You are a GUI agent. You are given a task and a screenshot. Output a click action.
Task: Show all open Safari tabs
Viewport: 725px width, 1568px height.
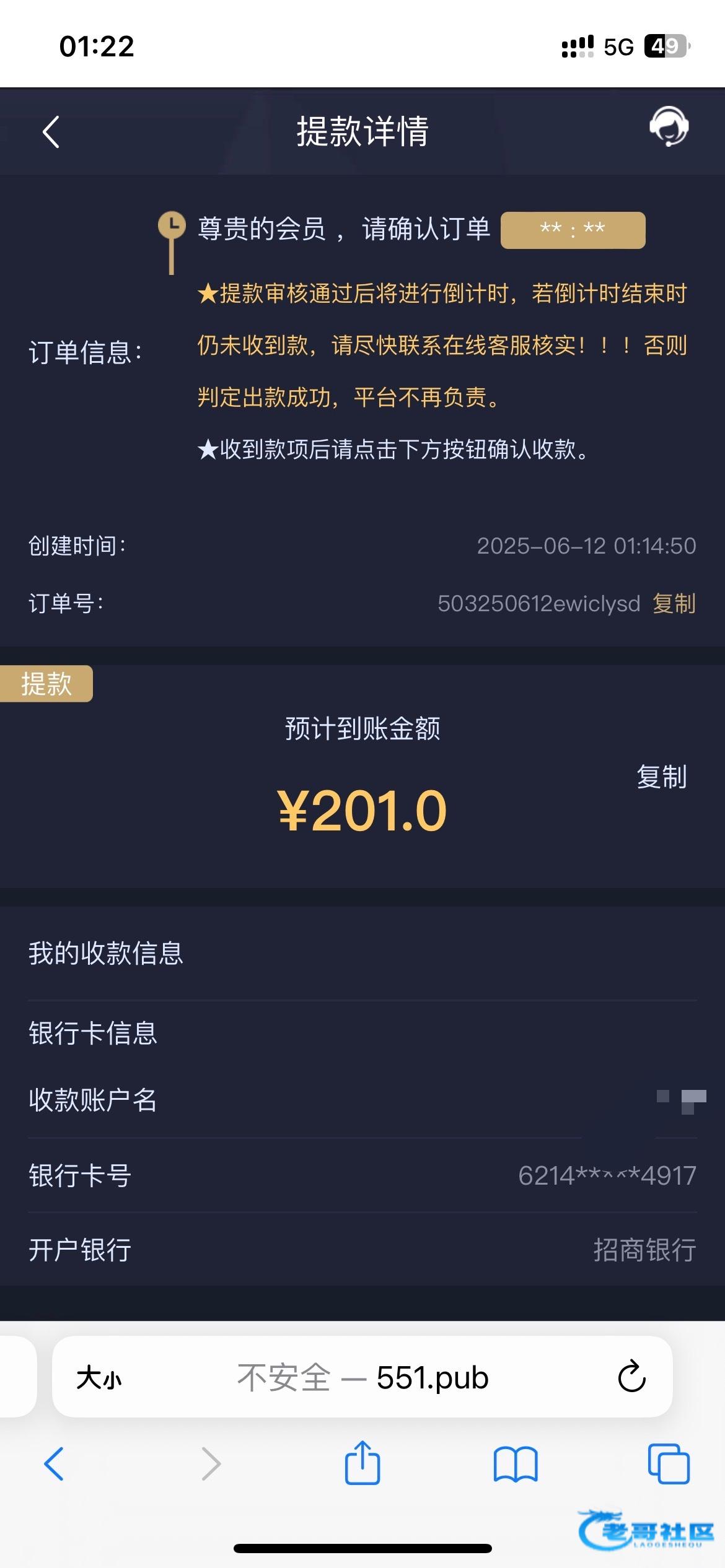(669, 1464)
